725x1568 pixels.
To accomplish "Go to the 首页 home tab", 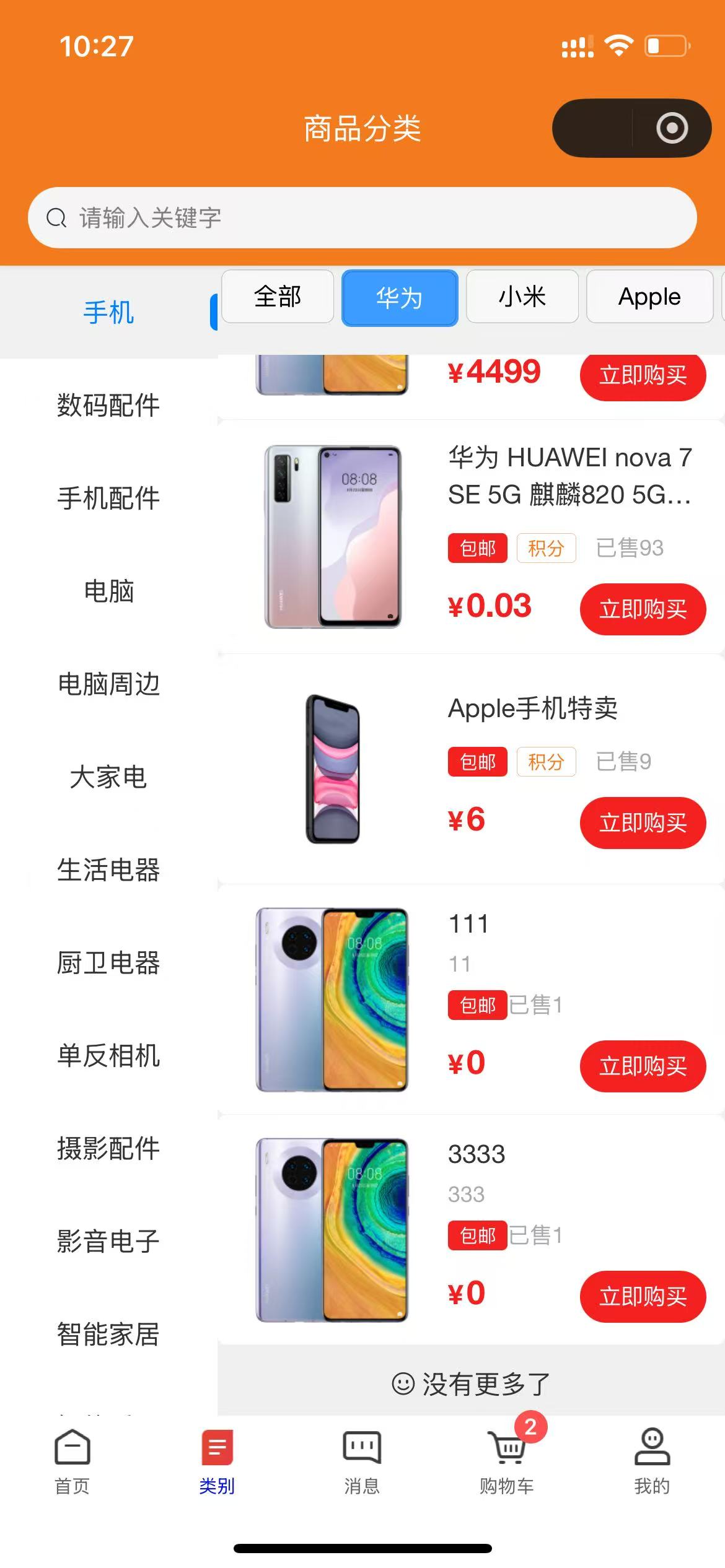I will point(72,1461).
